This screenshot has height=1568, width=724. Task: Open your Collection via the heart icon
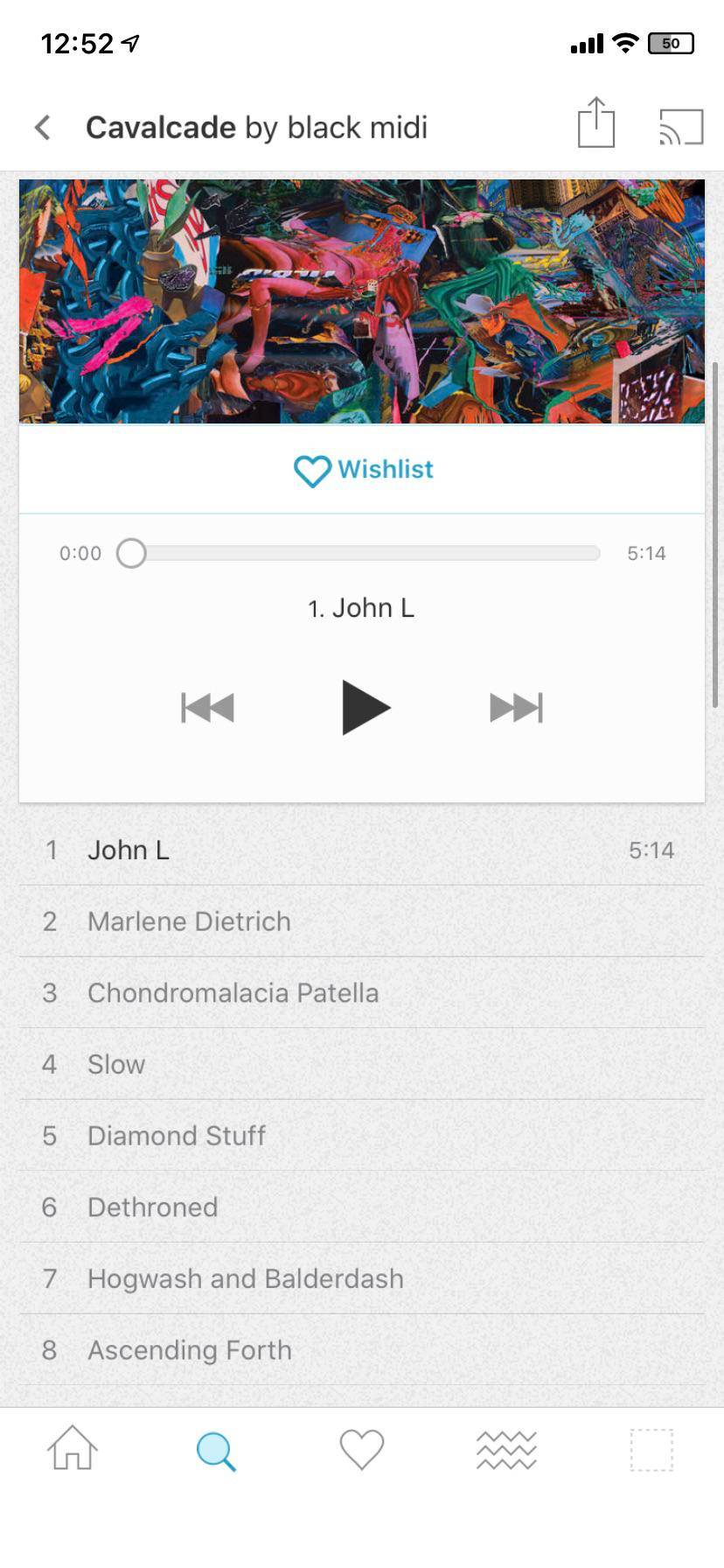[x=362, y=1448]
